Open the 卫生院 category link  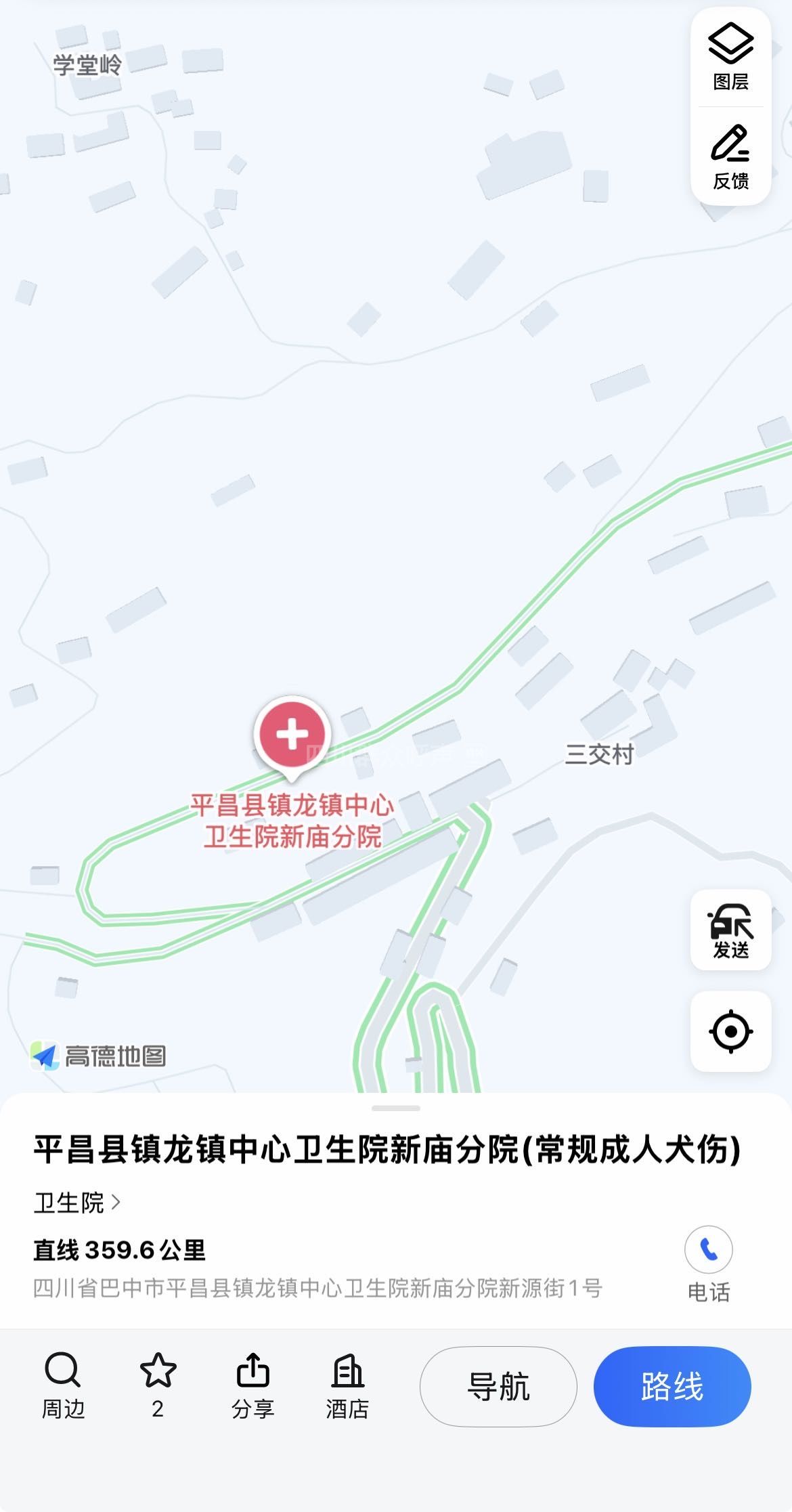click(x=77, y=1203)
